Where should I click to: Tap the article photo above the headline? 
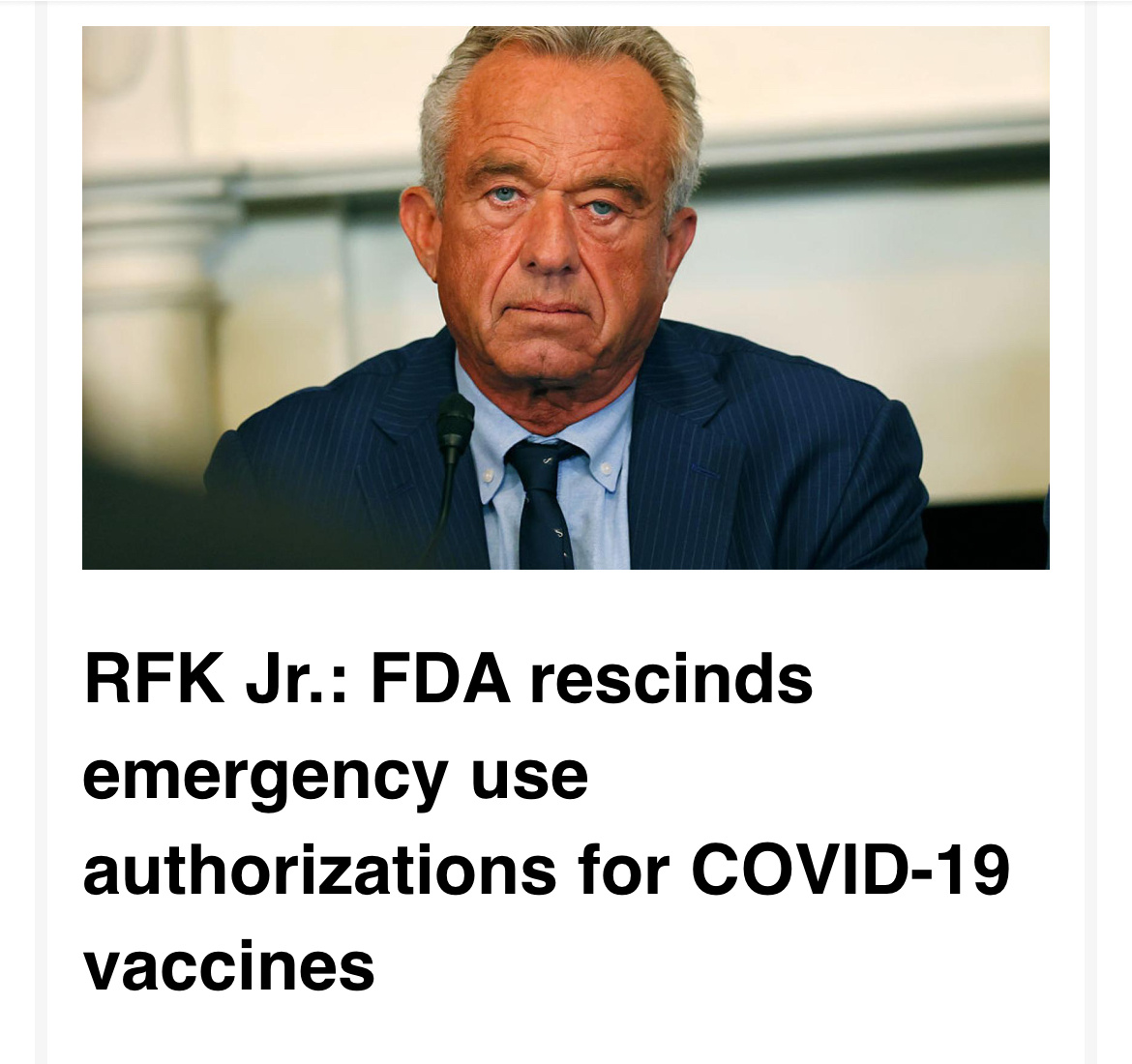click(566, 298)
